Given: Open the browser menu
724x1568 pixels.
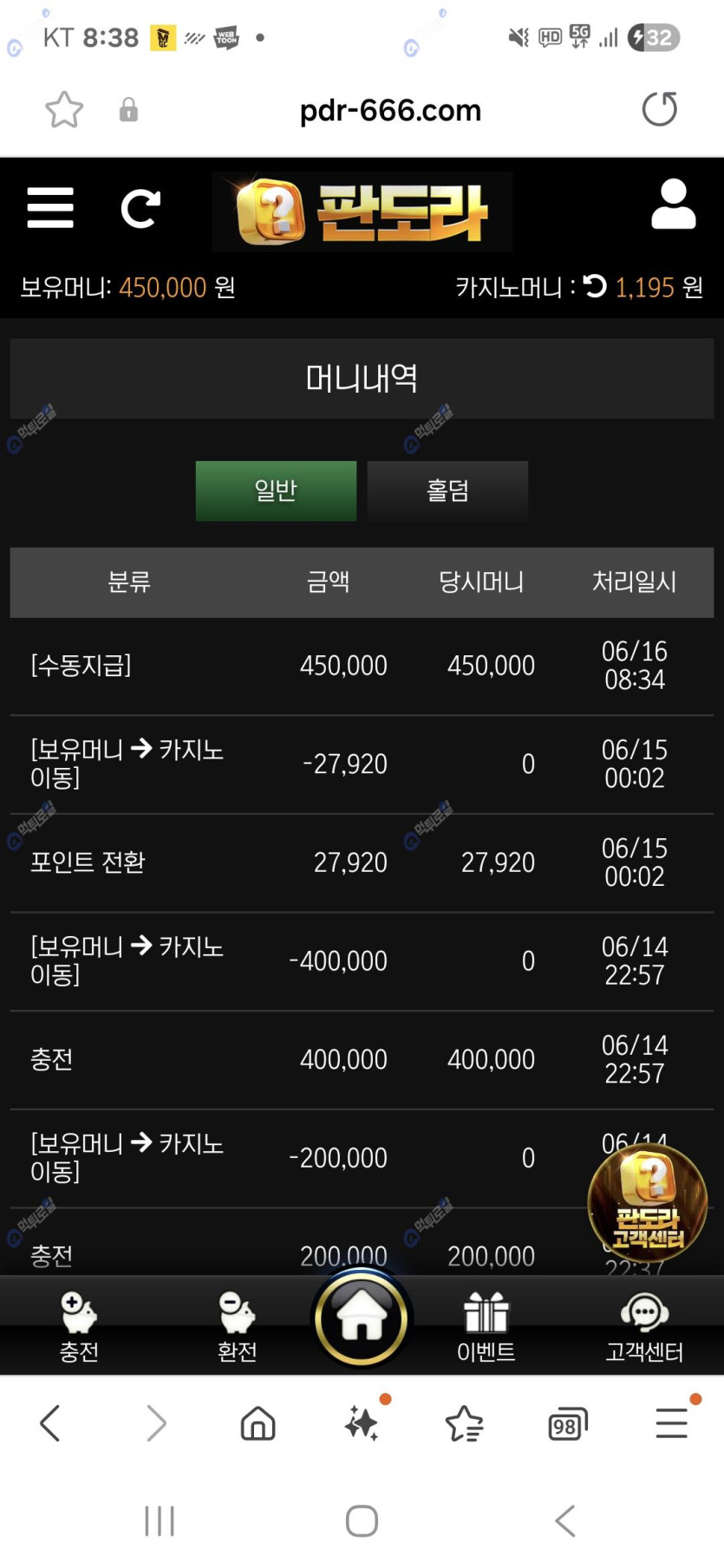Looking at the screenshot, I should [672, 1422].
